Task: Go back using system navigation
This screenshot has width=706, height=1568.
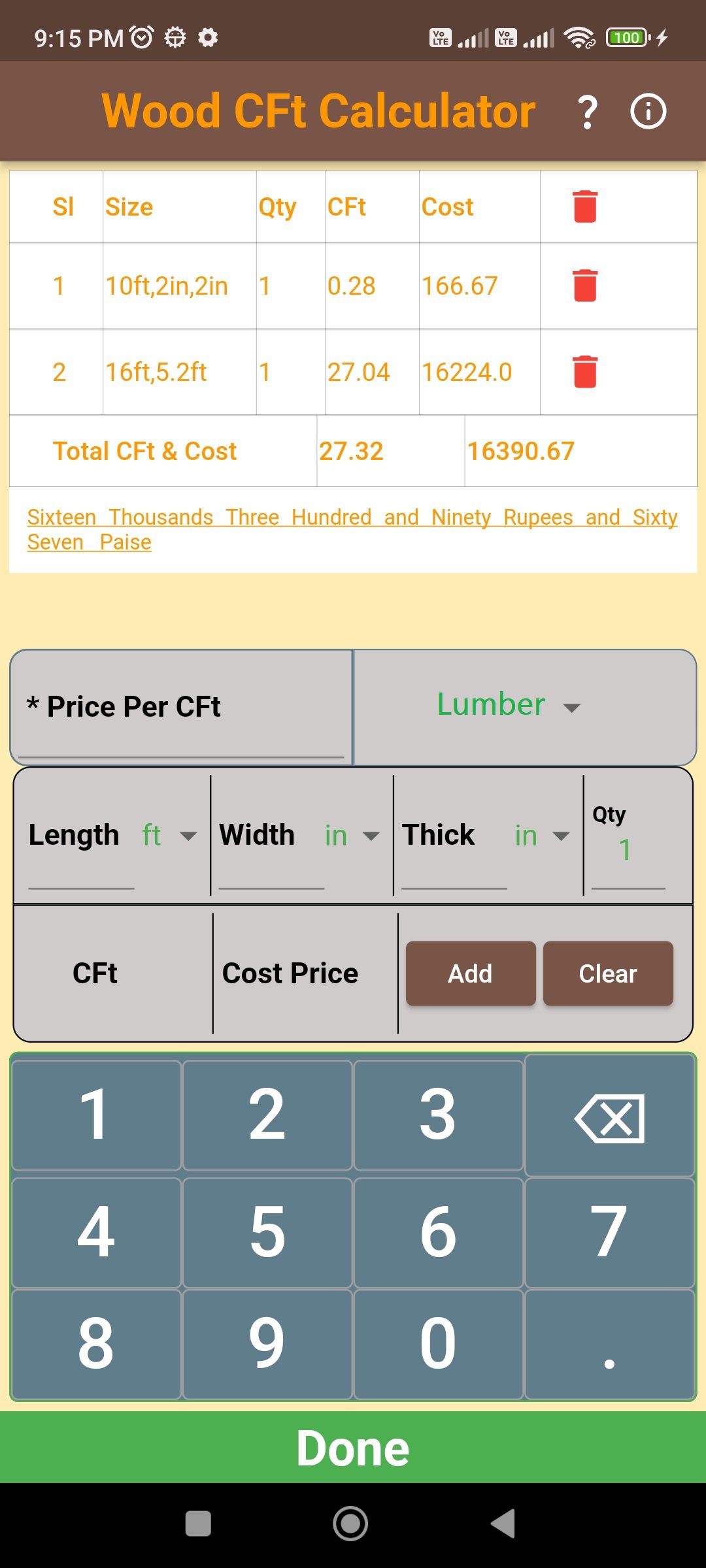Action: pyautogui.click(x=503, y=1524)
